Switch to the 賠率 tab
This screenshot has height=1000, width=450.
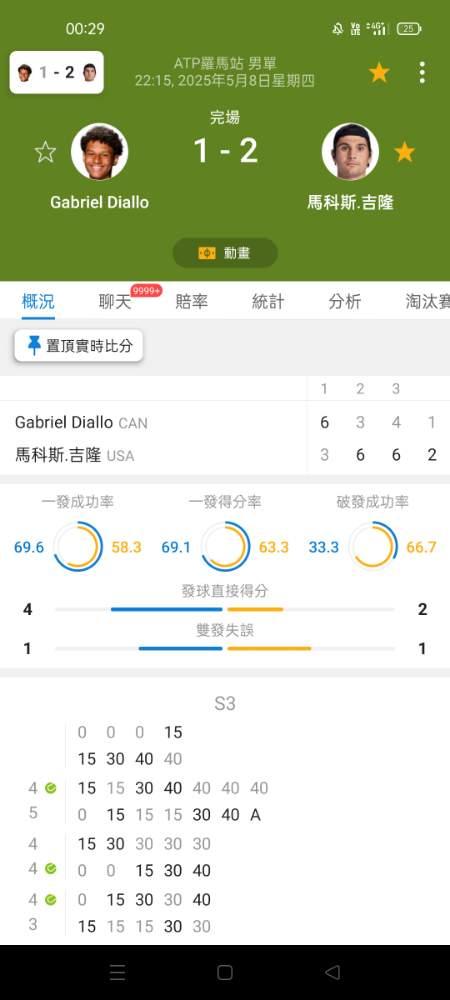pos(192,302)
